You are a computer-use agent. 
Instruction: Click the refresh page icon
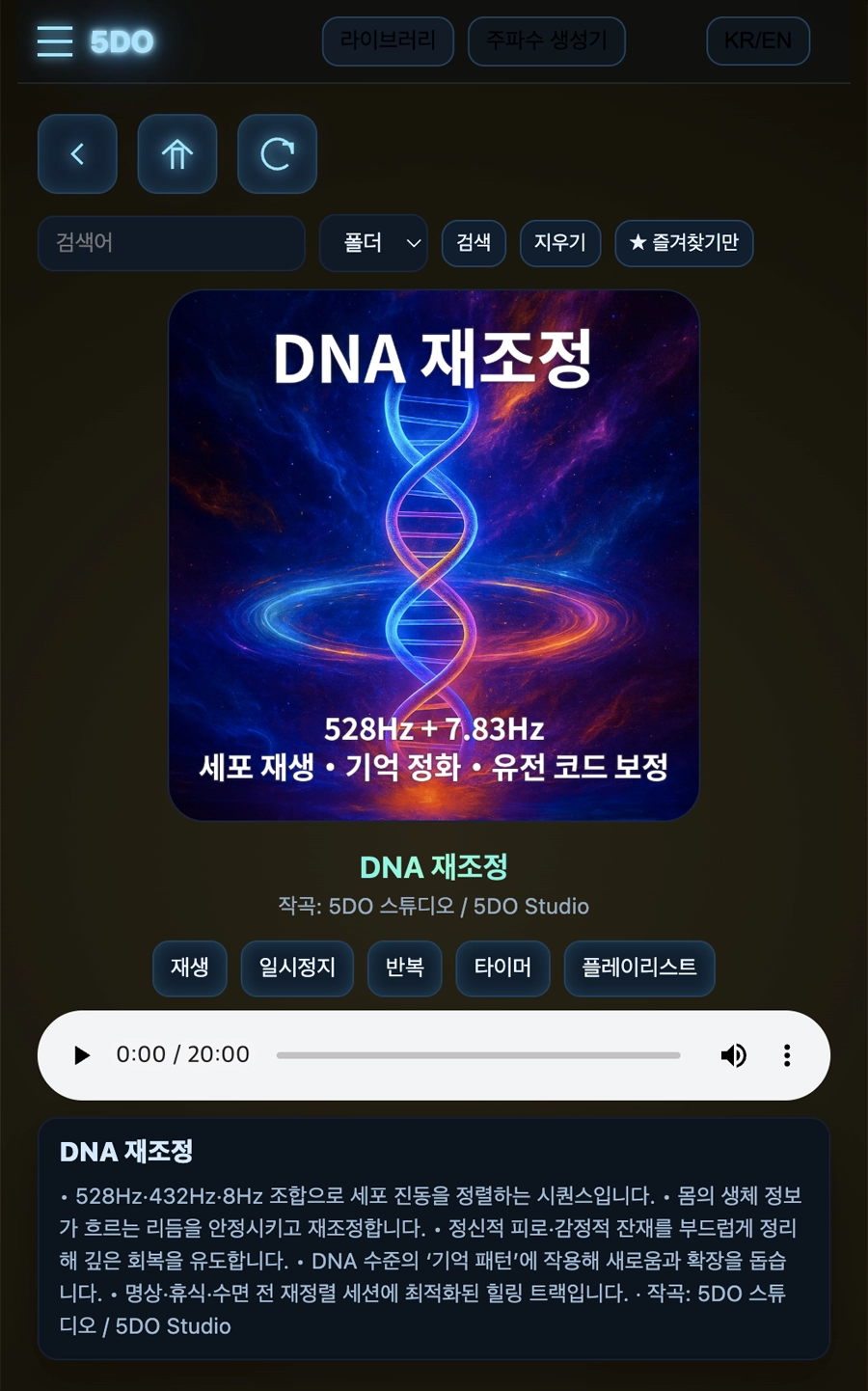(277, 153)
